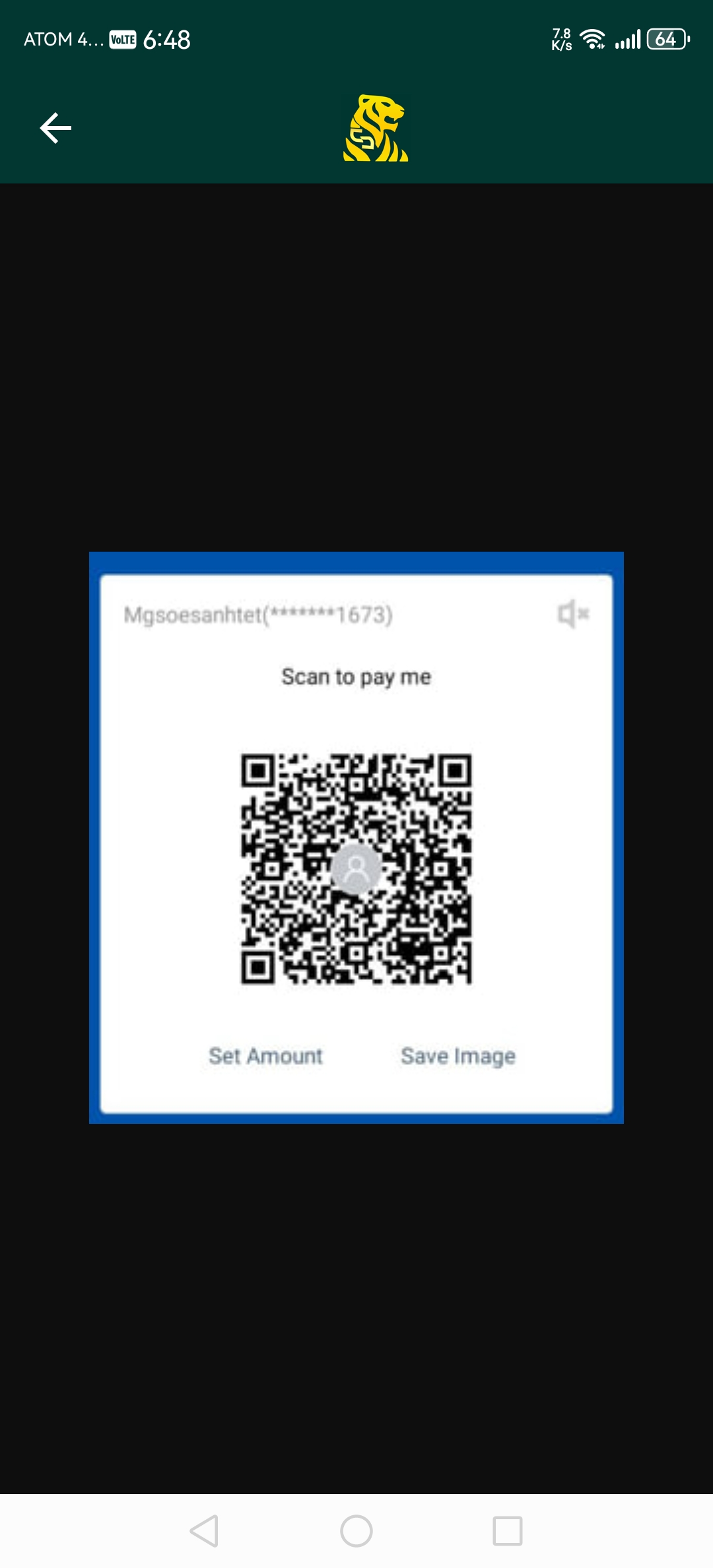This screenshot has height=1568, width=713.
Task: Go back using the app bar arrow
Action: [55, 128]
